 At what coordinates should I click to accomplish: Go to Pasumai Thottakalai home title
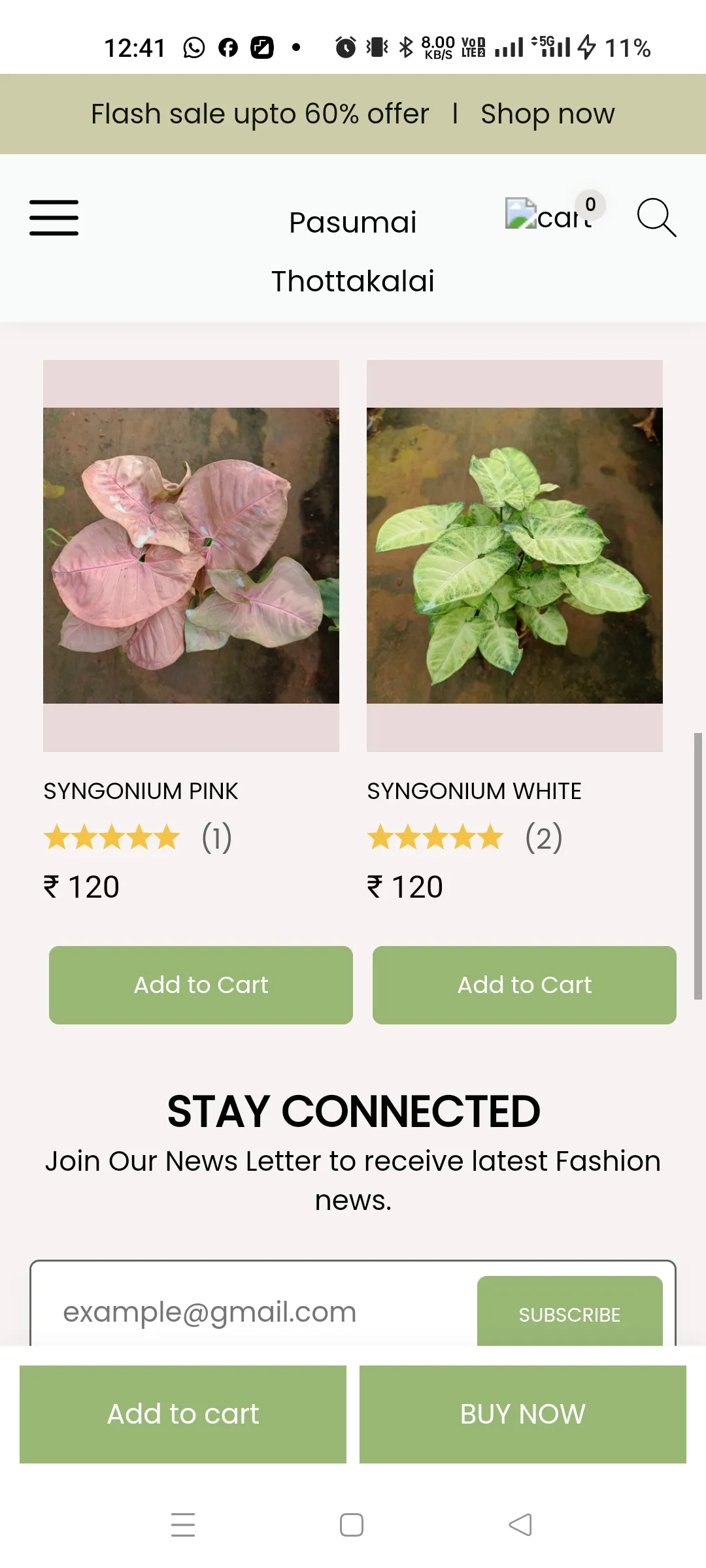tap(353, 252)
